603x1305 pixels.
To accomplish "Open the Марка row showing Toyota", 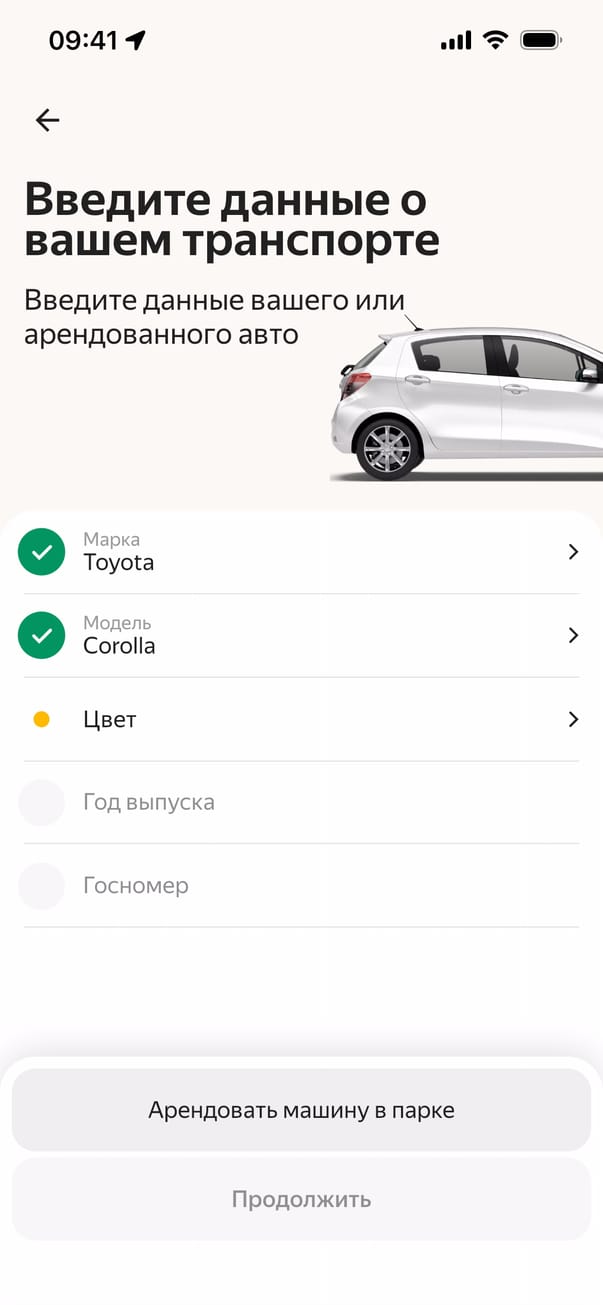I will pos(300,552).
